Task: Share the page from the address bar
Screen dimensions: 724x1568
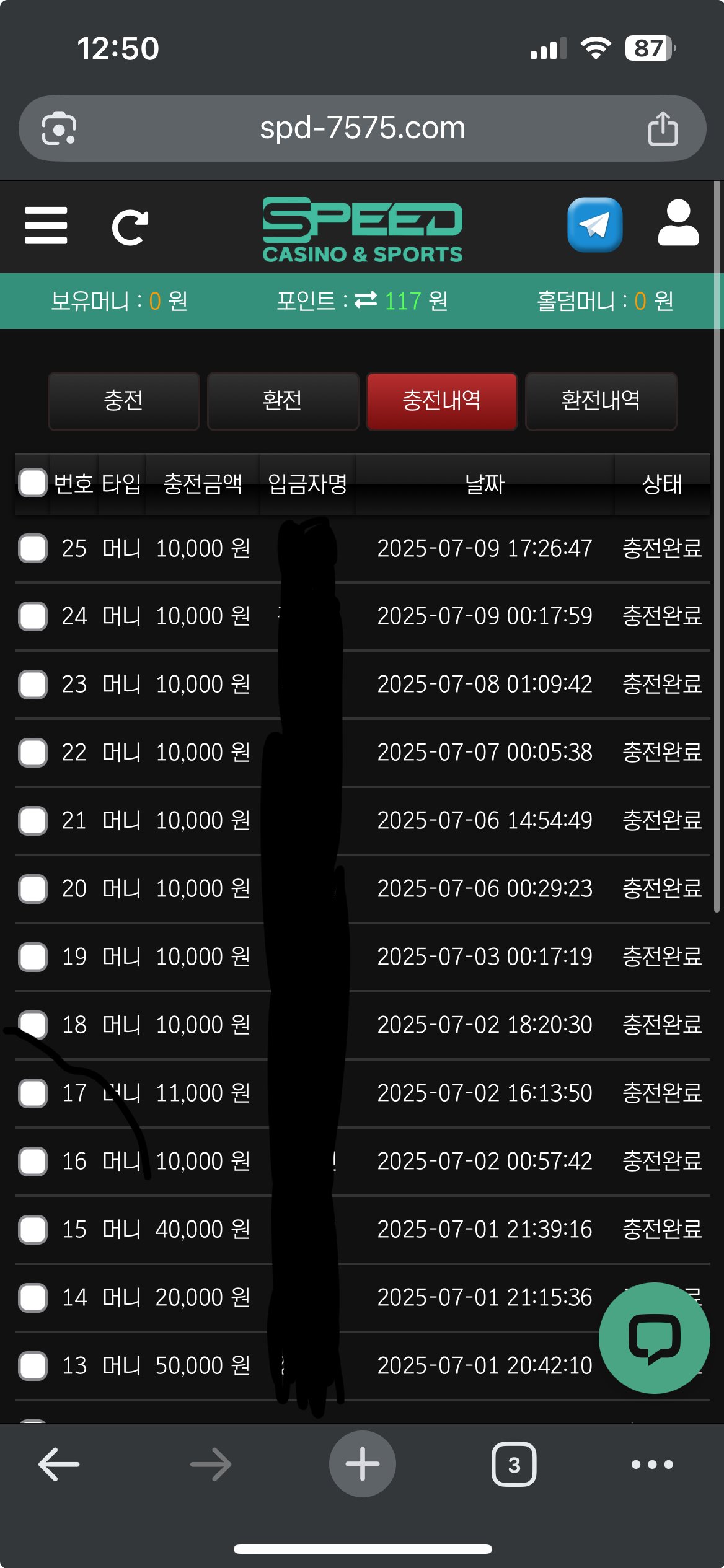Action: 663,129
